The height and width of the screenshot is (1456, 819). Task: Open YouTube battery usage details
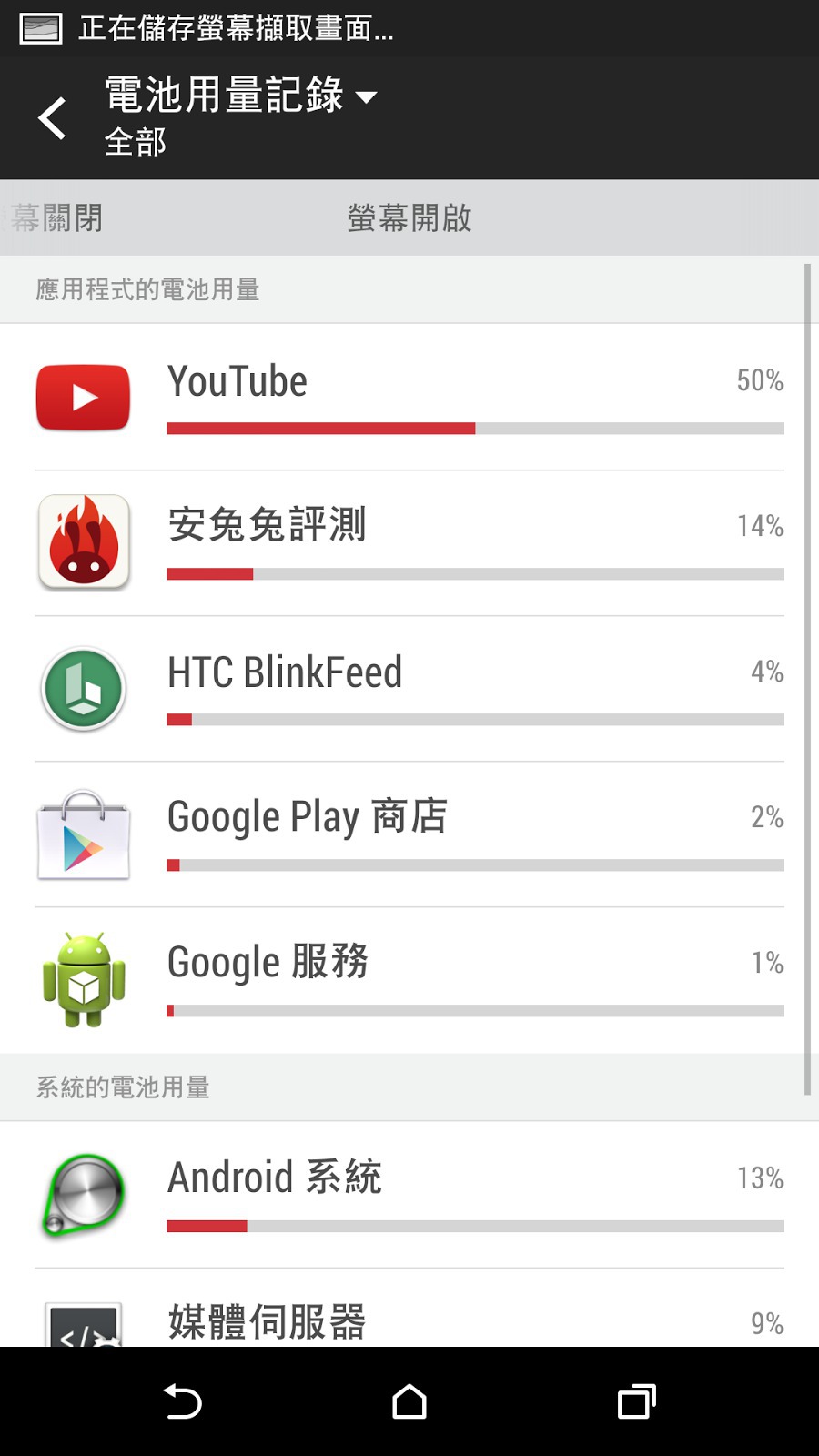tap(409, 397)
